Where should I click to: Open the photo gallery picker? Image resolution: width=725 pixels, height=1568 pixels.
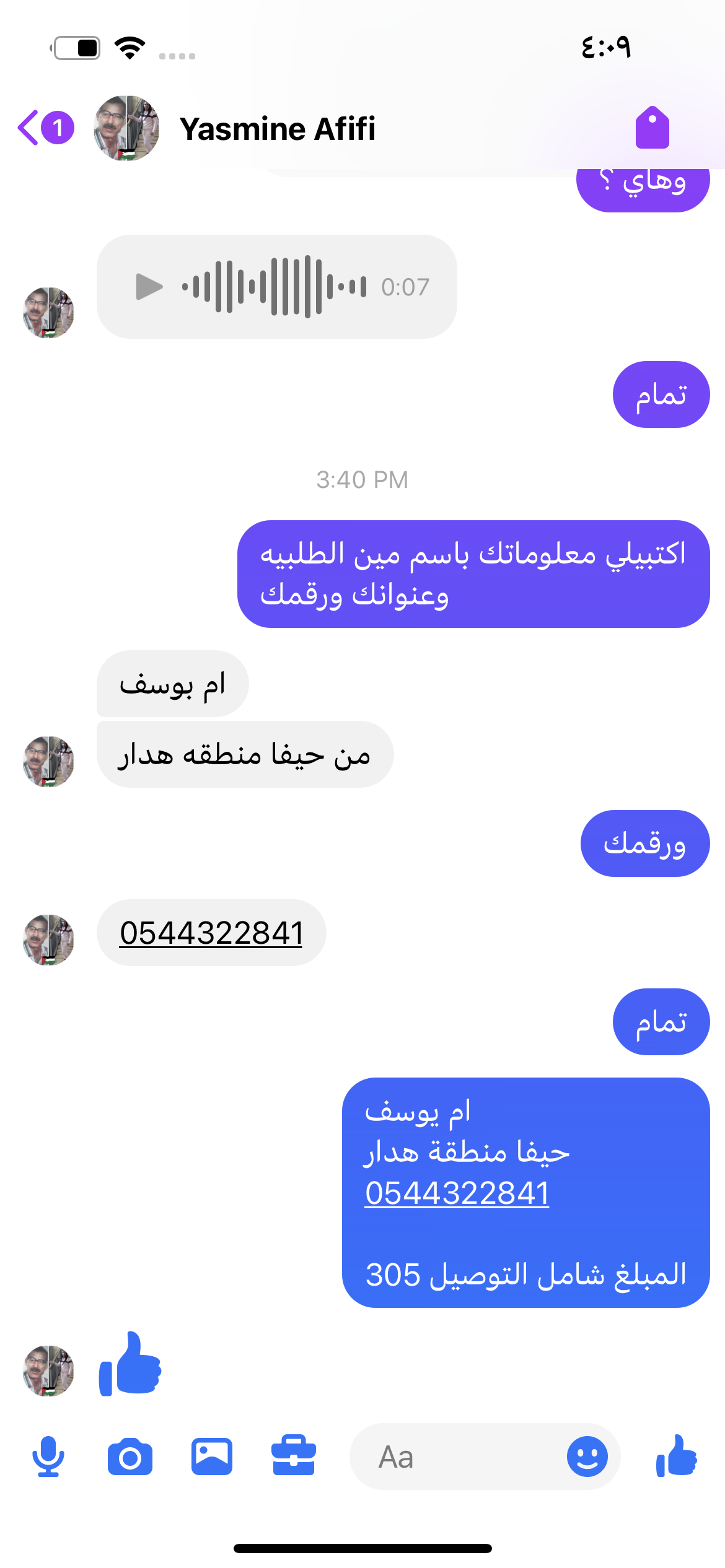pos(212,1457)
